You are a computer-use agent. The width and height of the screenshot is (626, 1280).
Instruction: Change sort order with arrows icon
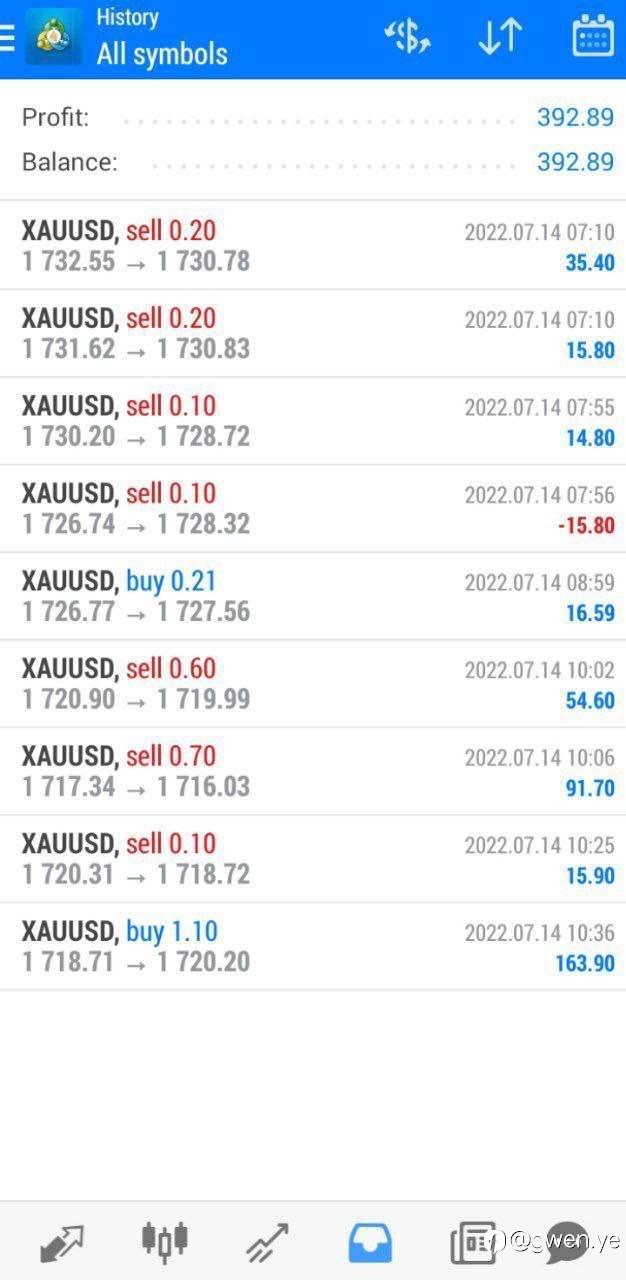pos(499,37)
